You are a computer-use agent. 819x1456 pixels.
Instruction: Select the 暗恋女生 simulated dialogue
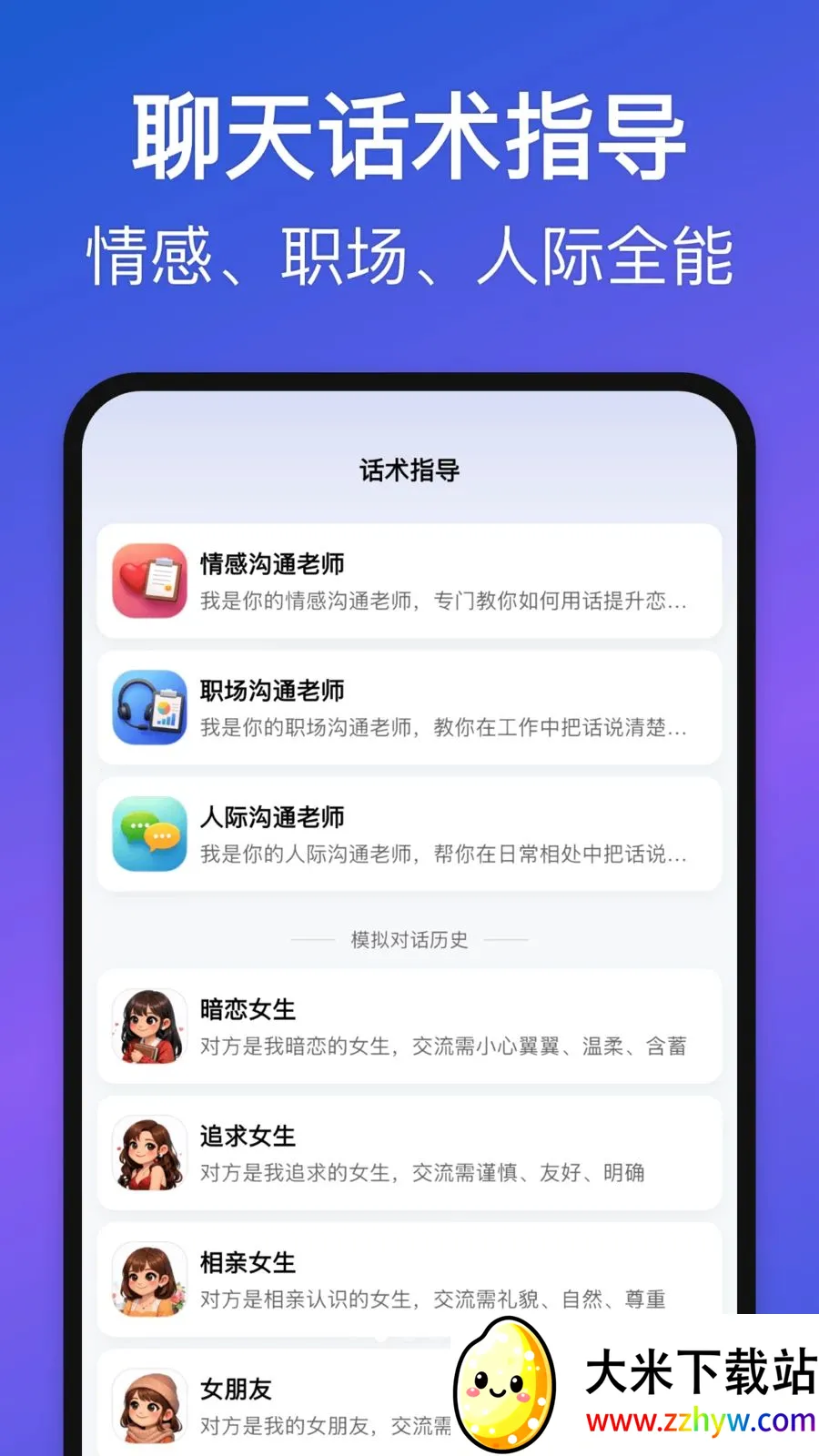[x=408, y=1026]
